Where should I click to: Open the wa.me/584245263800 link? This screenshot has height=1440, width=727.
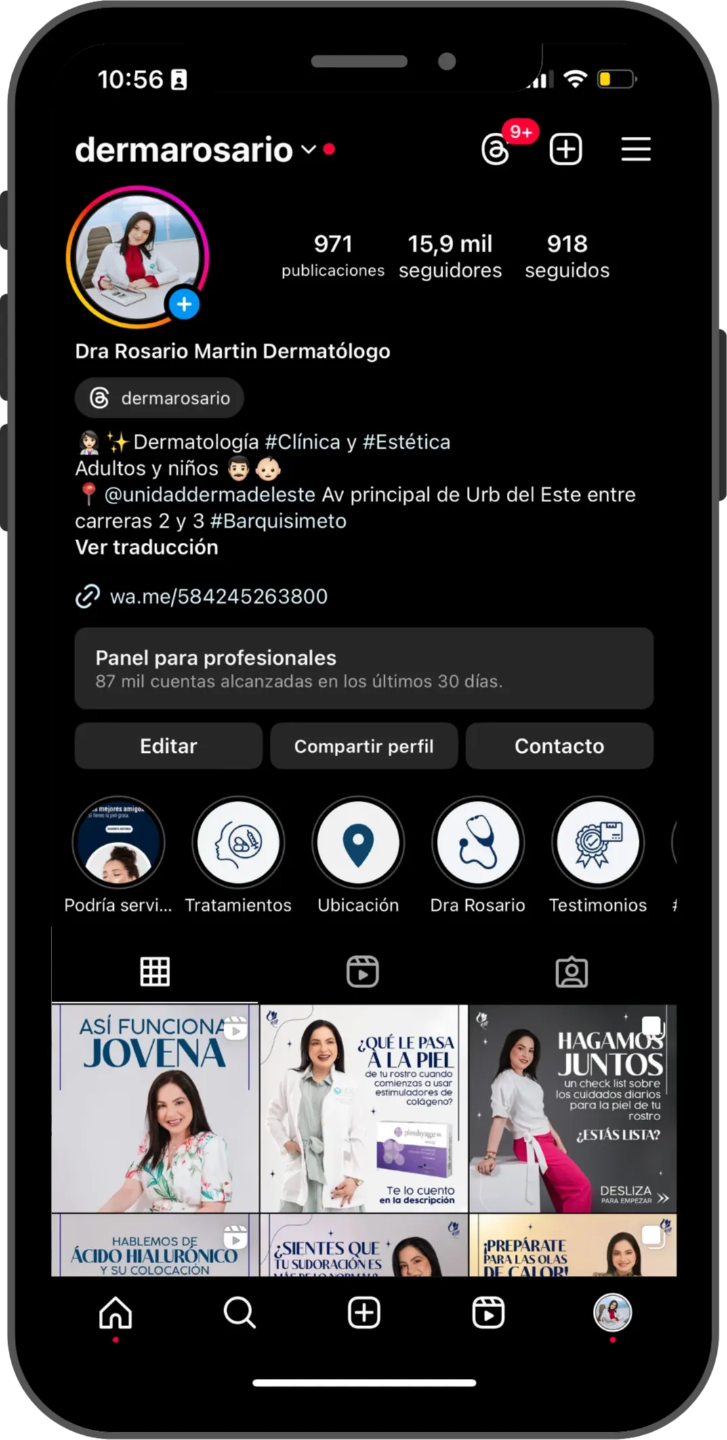218,597
